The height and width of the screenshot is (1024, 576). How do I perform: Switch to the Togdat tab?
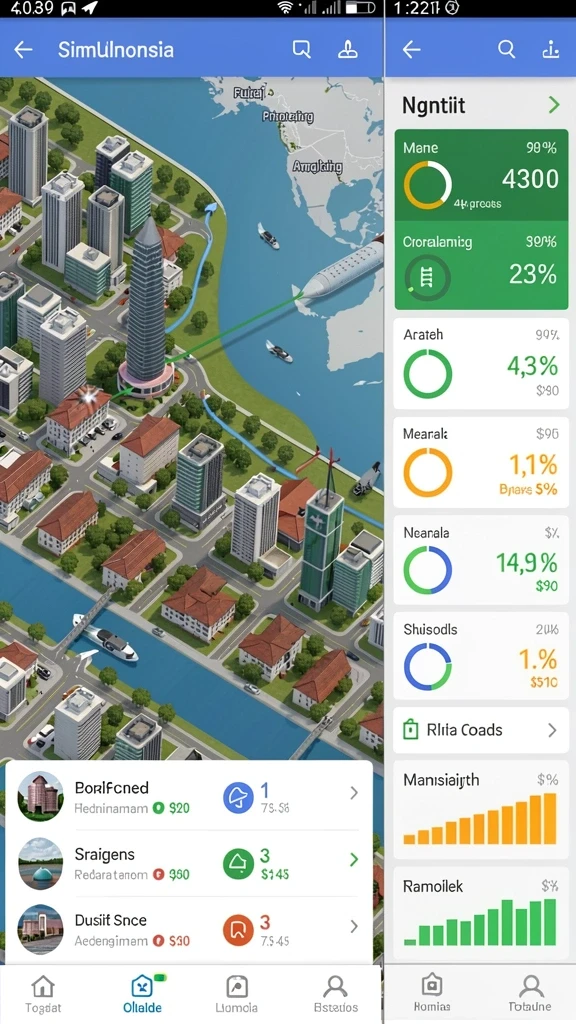pos(43,994)
